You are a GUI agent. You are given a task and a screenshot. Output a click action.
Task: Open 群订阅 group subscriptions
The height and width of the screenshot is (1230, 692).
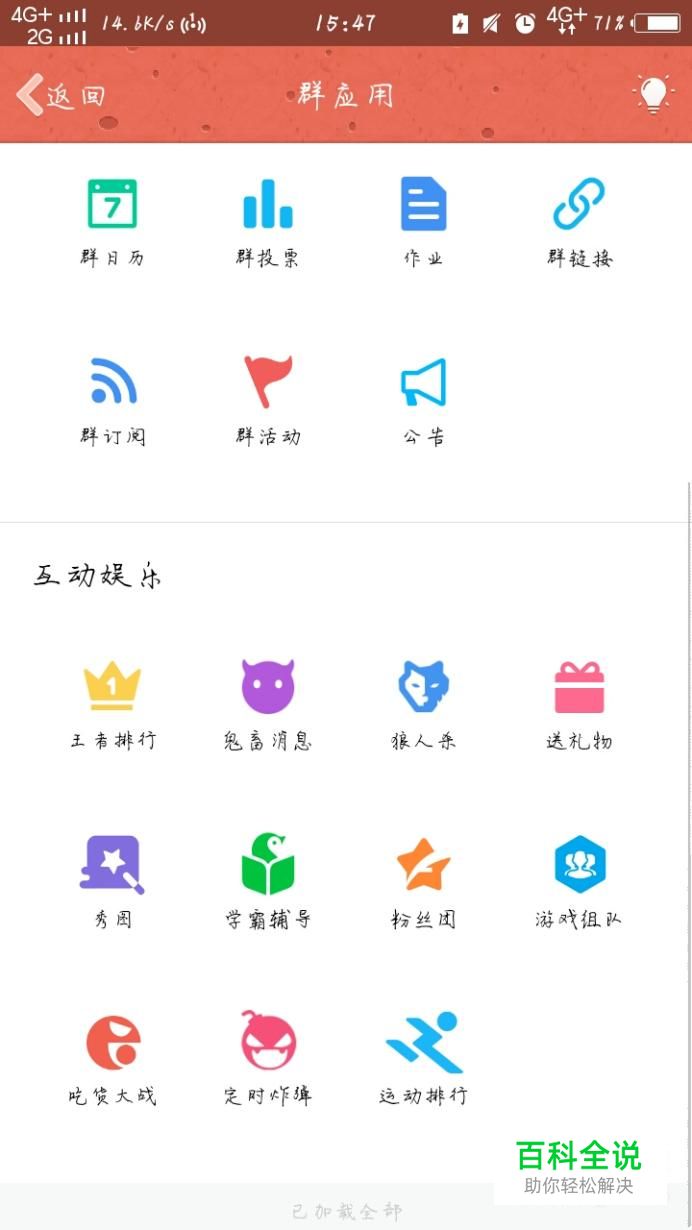click(112, 401)
